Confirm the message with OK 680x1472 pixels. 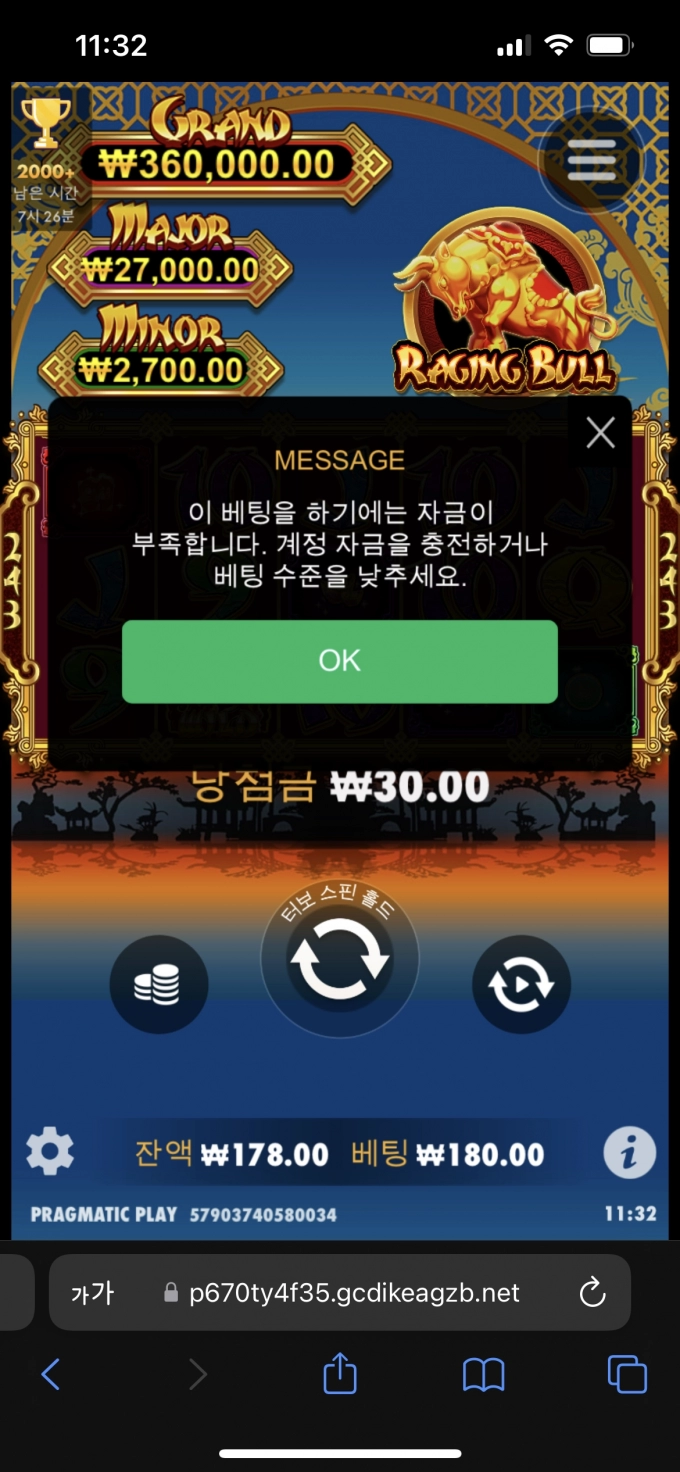tap(339, 661)
